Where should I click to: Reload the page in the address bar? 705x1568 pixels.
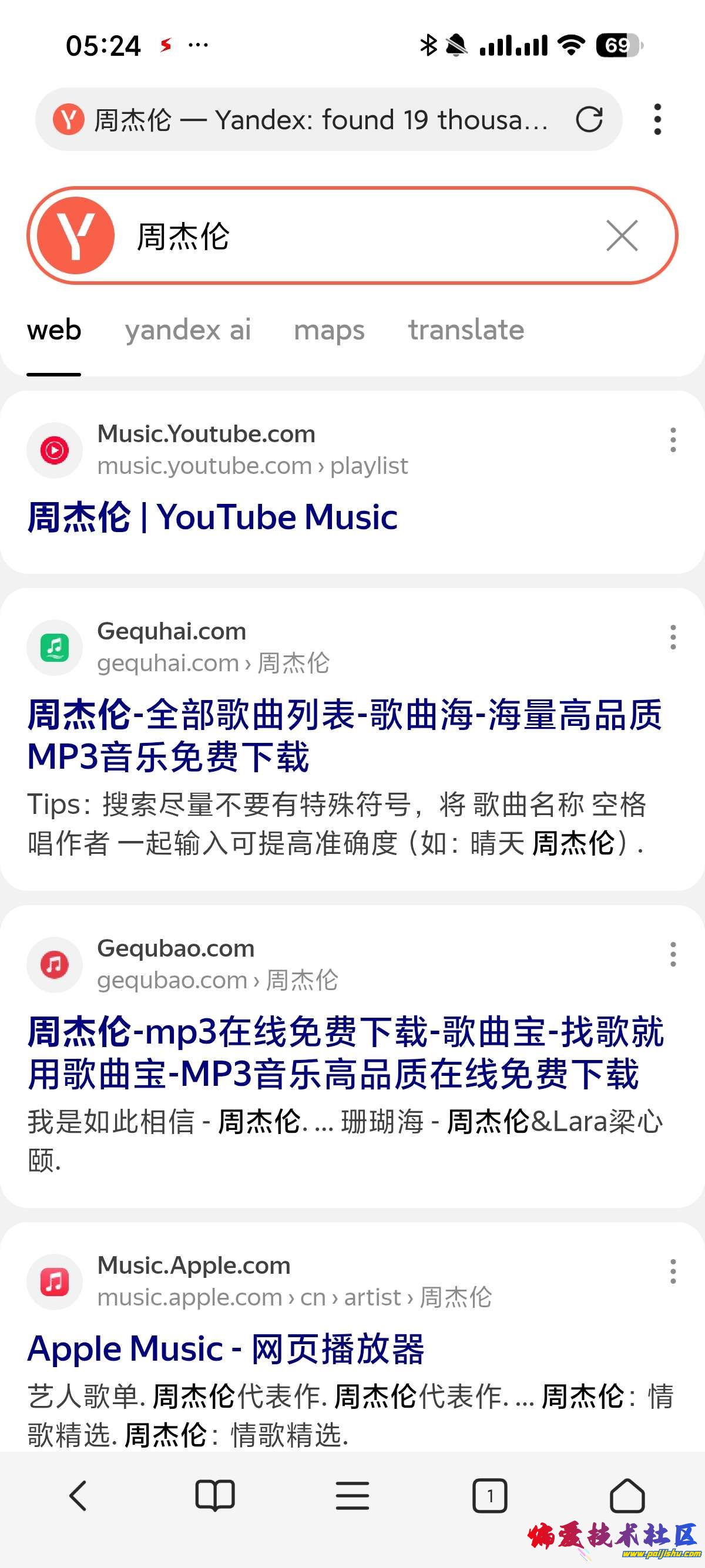tap(589, 119)
